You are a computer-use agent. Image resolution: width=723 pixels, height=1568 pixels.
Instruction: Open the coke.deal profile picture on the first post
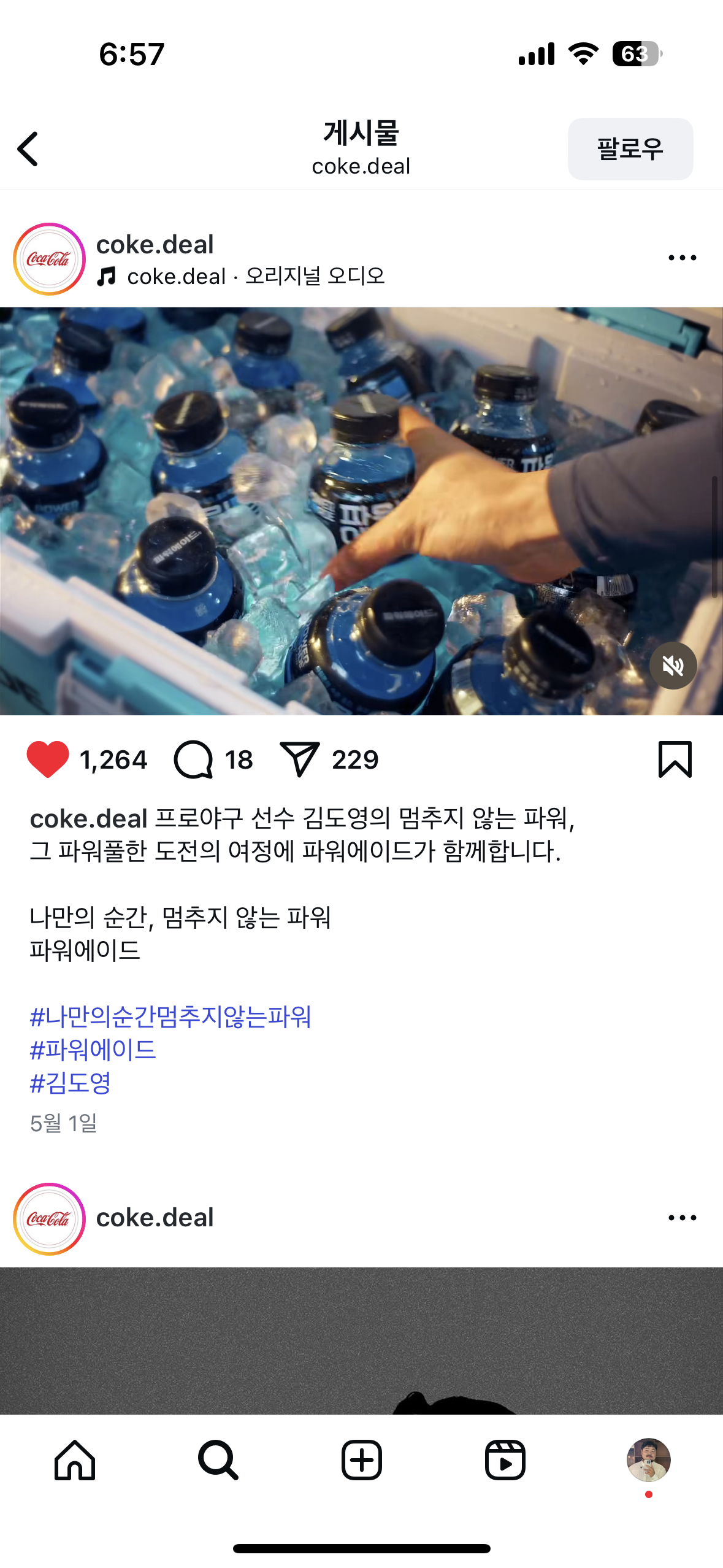tap(49, 259)
